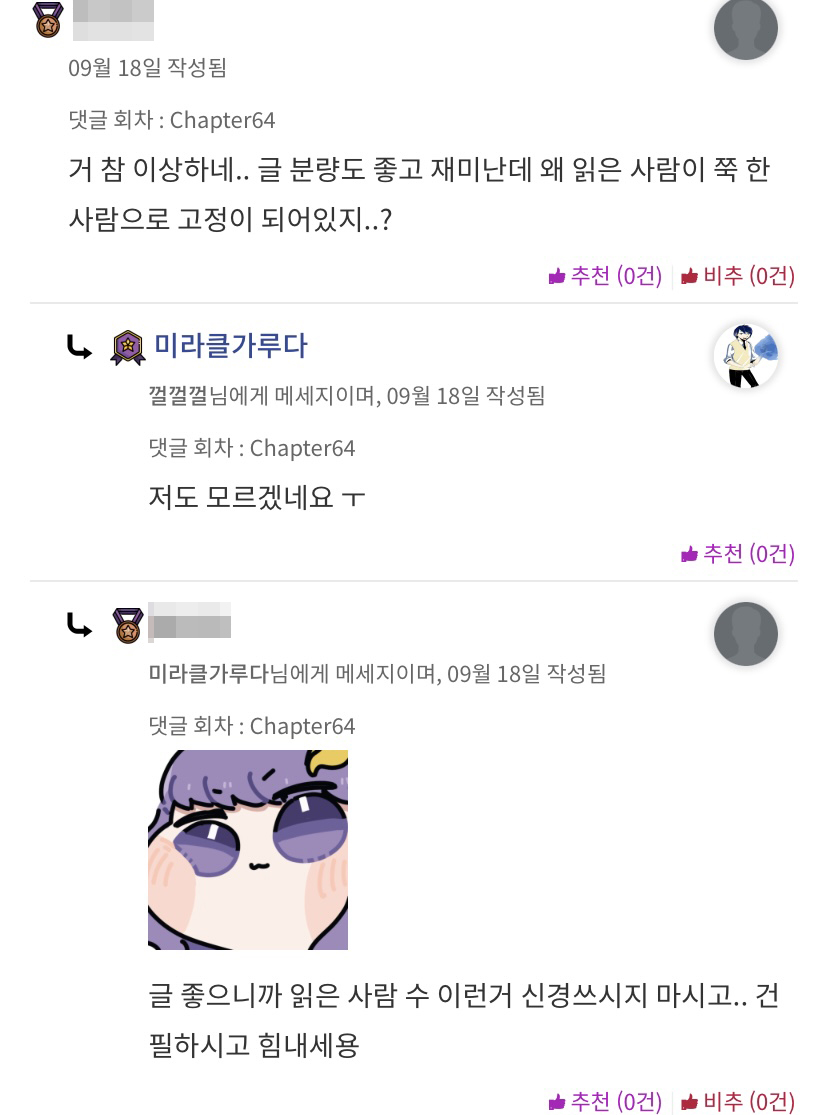Open the purple chibi sticker image
Image resolution: width=828 pixels, height=1115 pixels.
(248, 849)
